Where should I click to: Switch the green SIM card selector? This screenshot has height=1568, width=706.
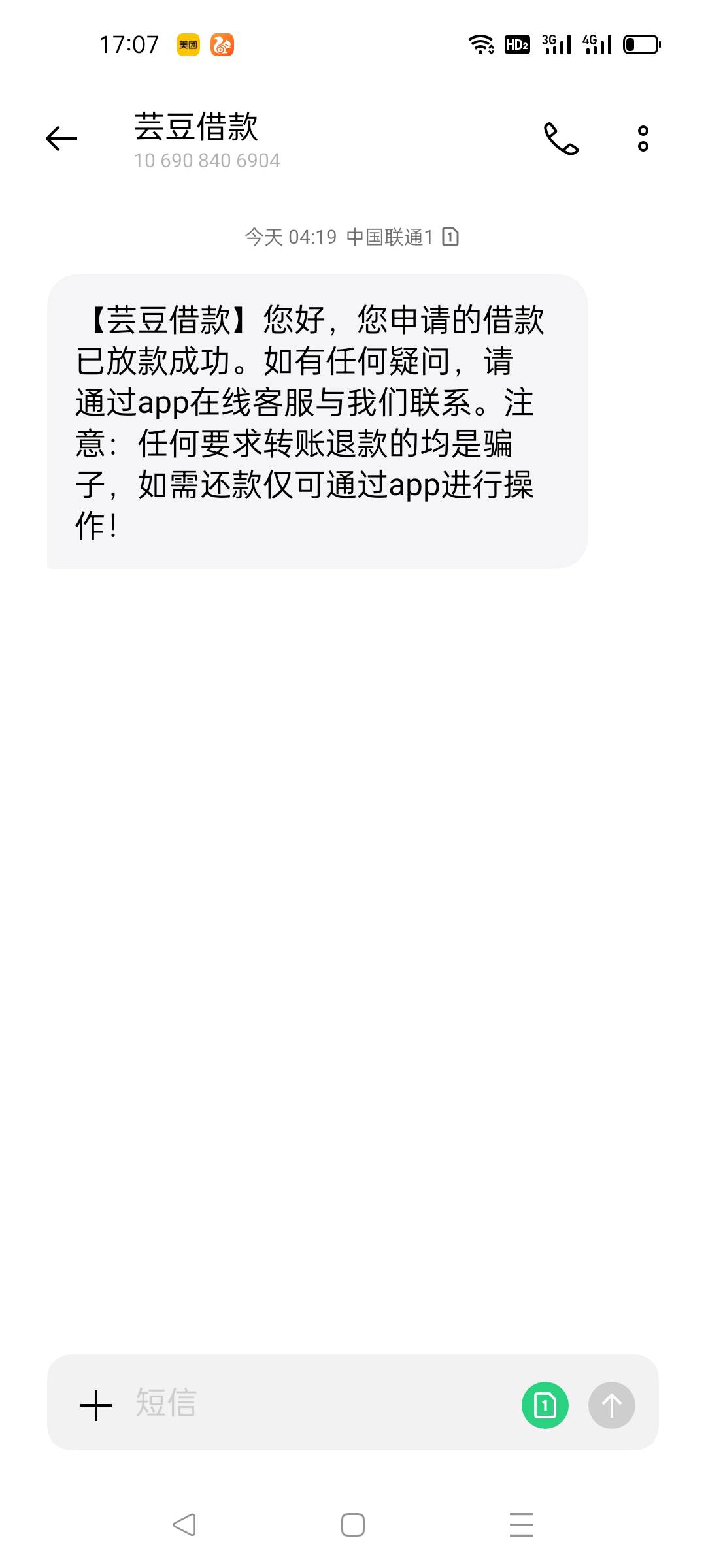point(545,1405)
